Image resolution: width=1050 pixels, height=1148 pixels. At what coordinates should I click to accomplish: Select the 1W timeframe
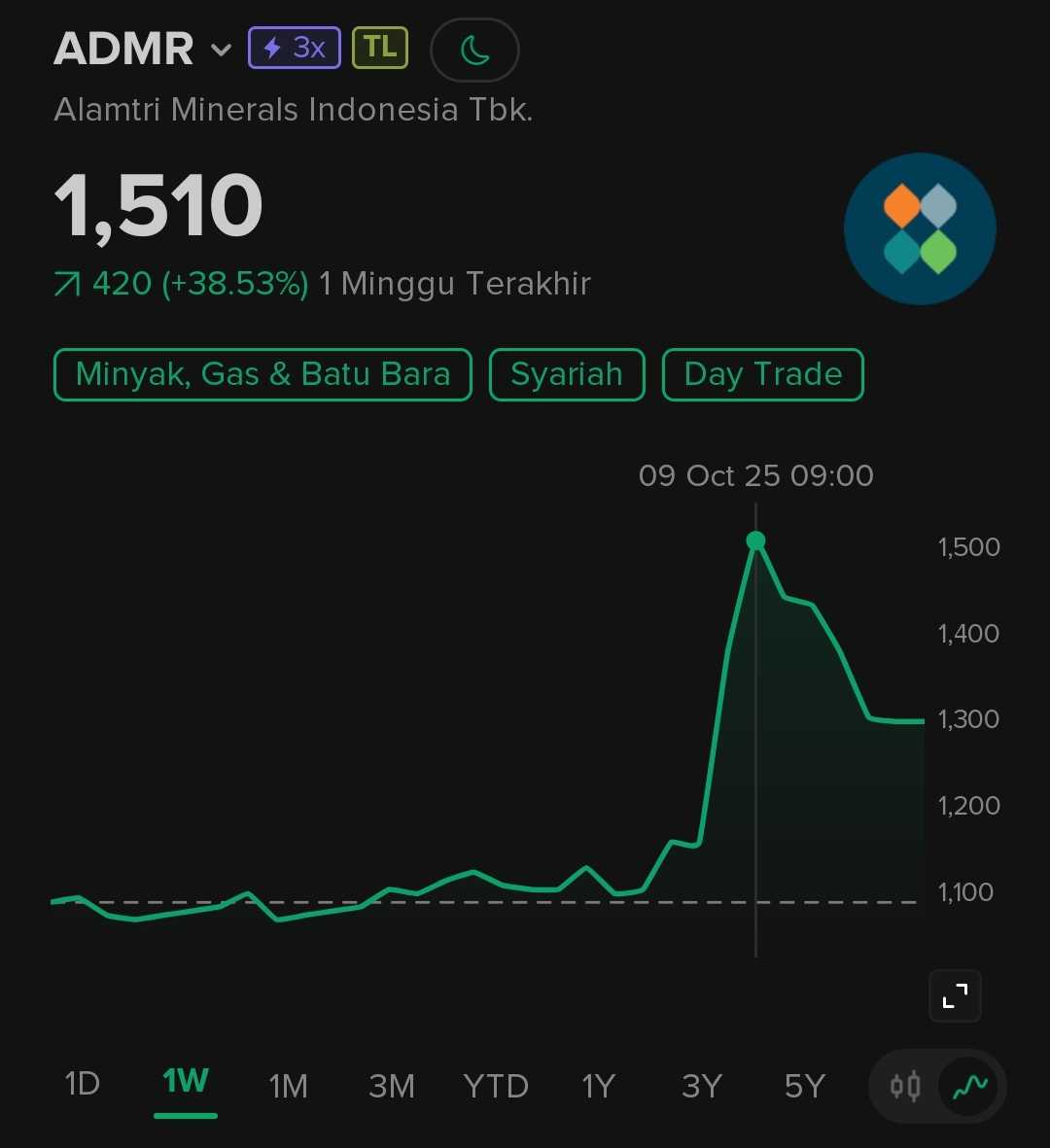click(x=186, y=1082)
